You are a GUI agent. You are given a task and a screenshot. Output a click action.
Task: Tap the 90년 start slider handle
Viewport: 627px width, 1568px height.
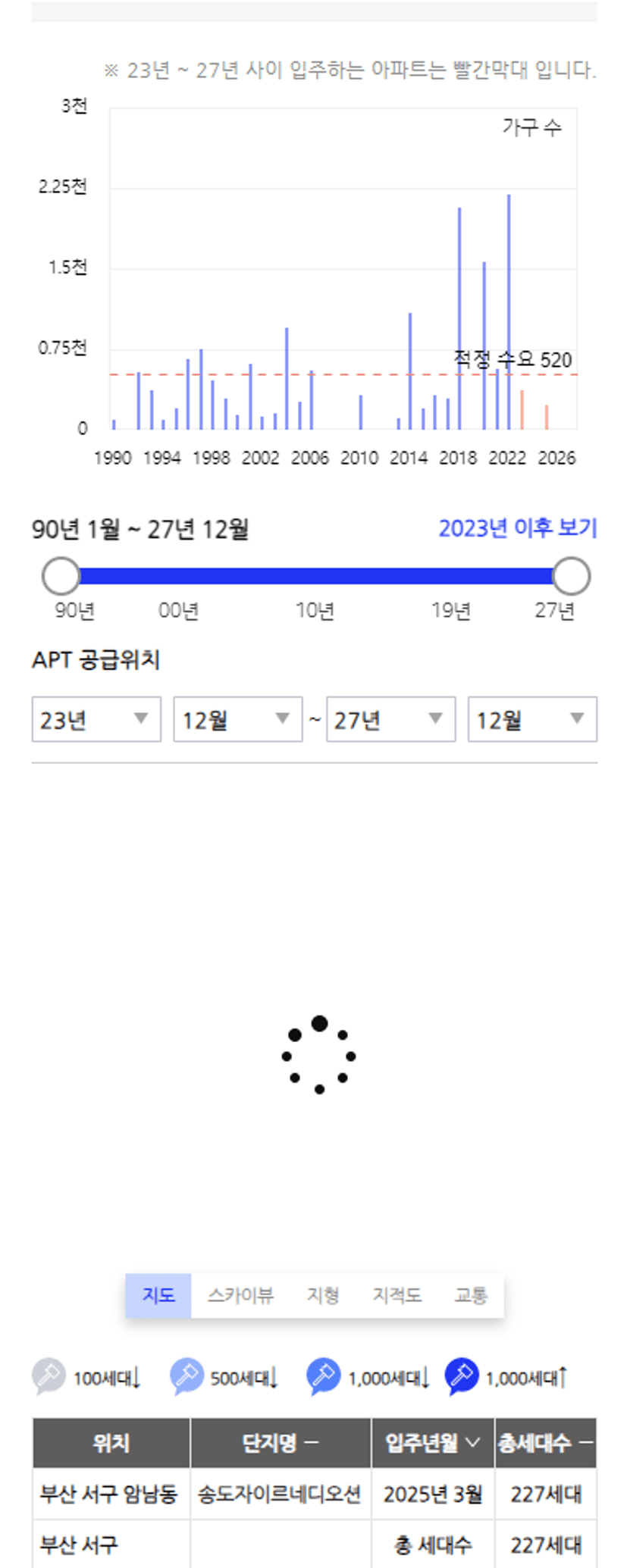coord(61,577)
